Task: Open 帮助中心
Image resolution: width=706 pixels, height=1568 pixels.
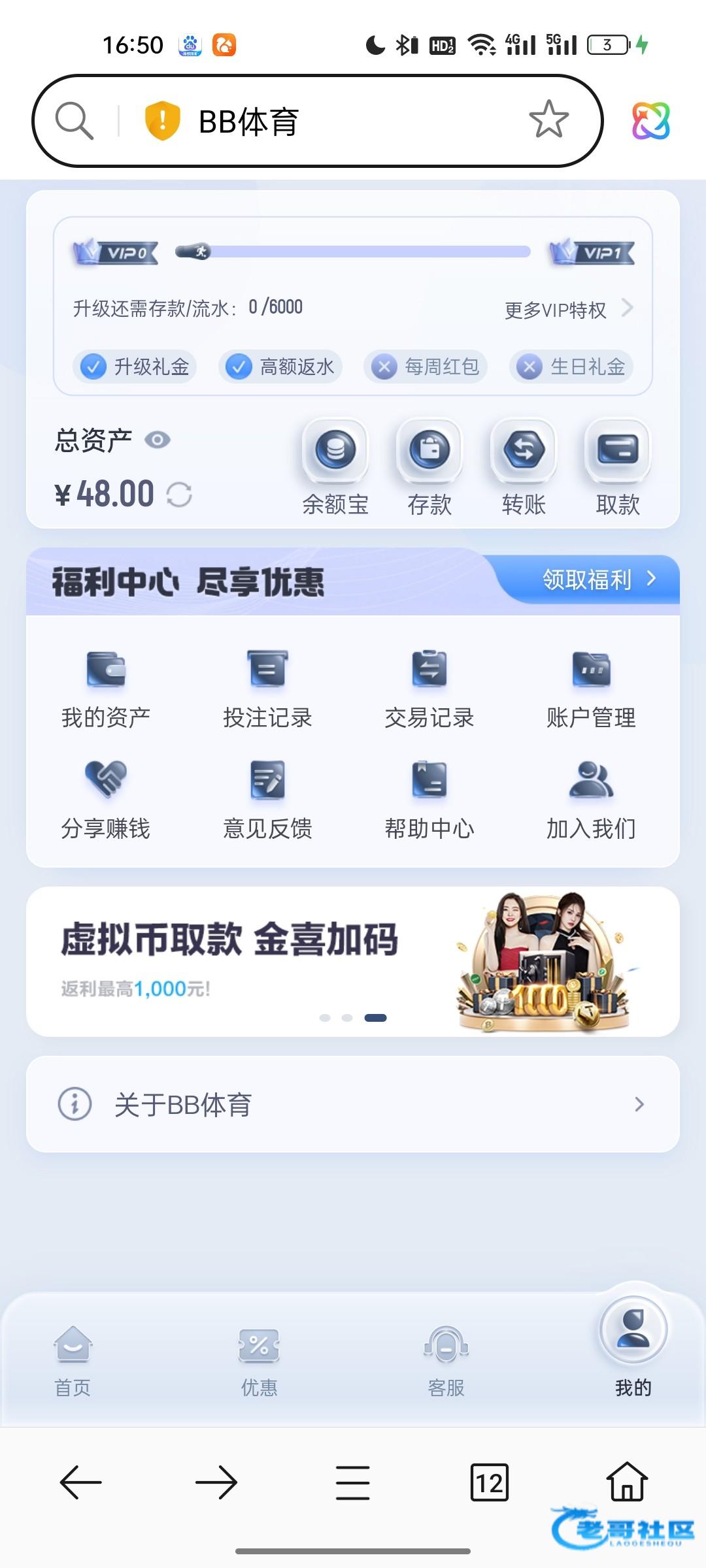Action: point(429,800)
